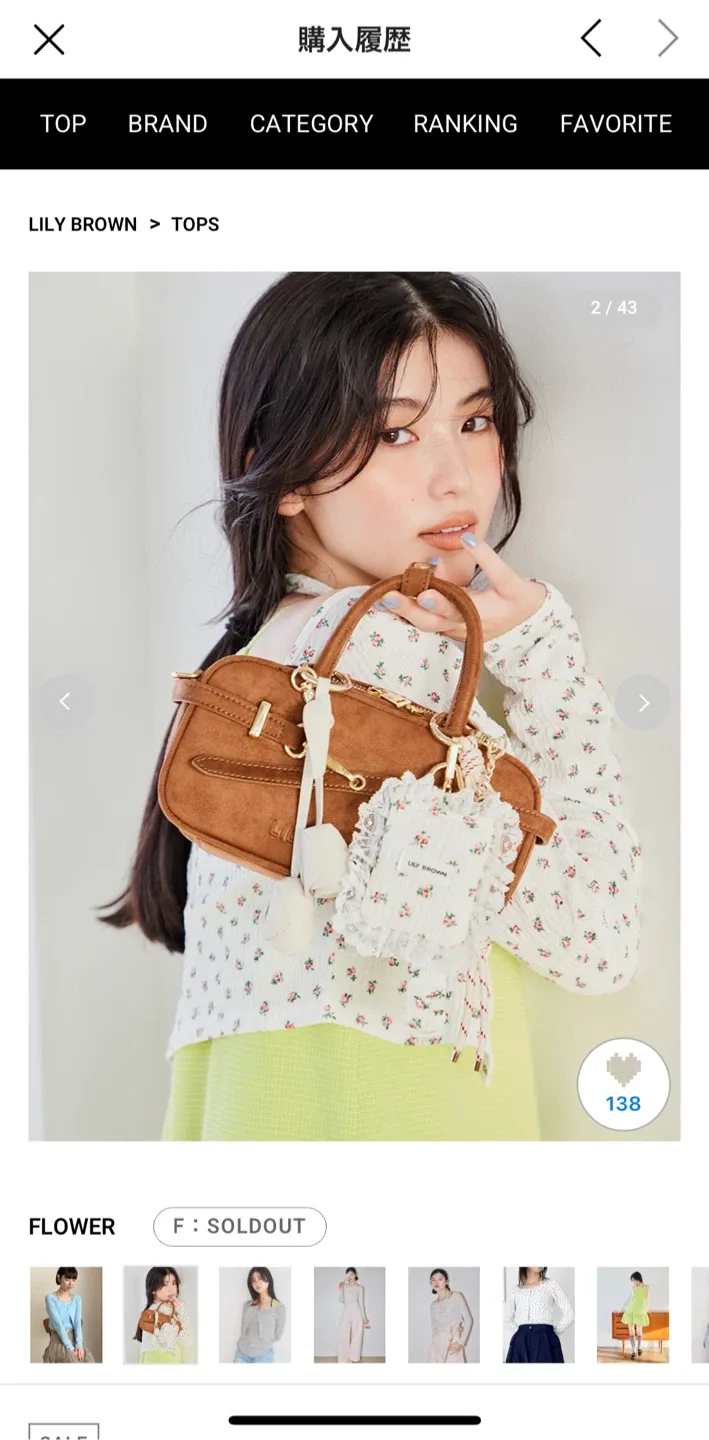The height and width of the screenshot is (1440, 709).
Task: Open the CATEGORY tab
Action: [311, 124]
